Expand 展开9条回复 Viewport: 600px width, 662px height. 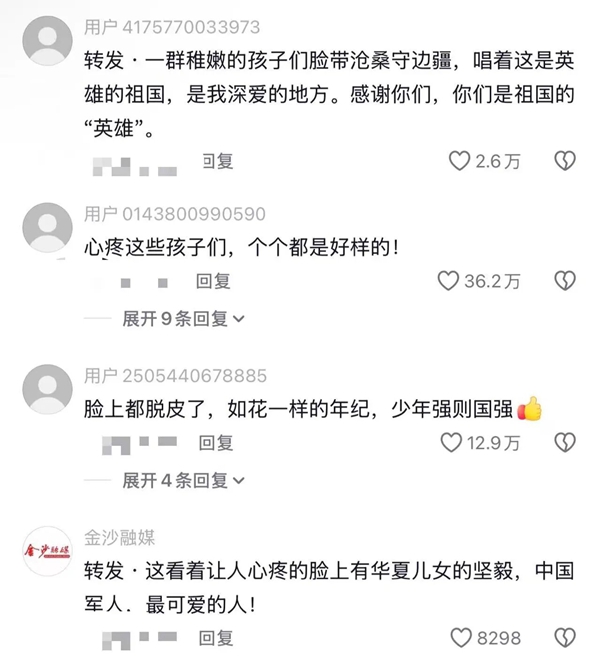point(183,319)
